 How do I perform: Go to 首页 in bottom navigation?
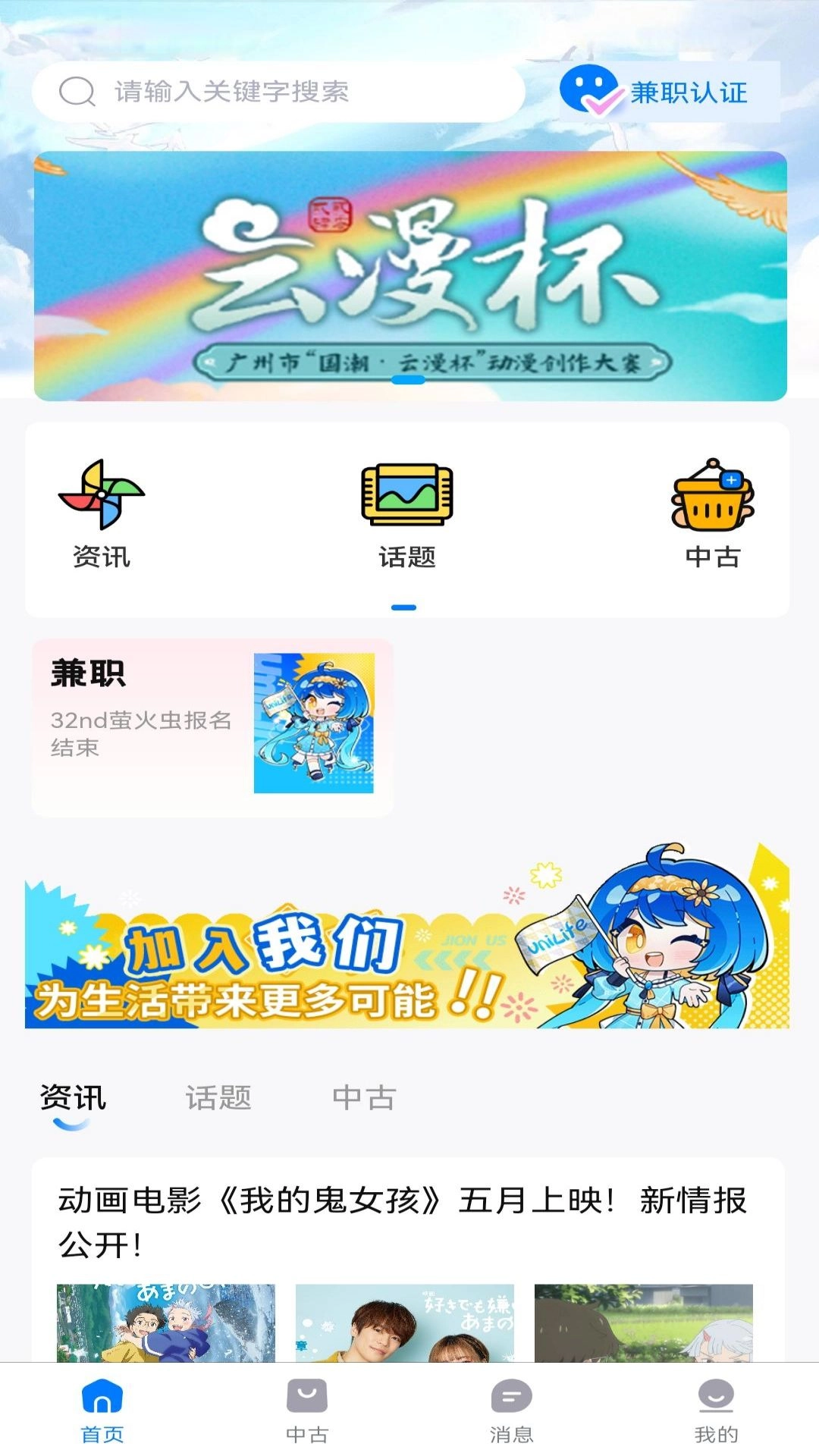point(102,1410)
